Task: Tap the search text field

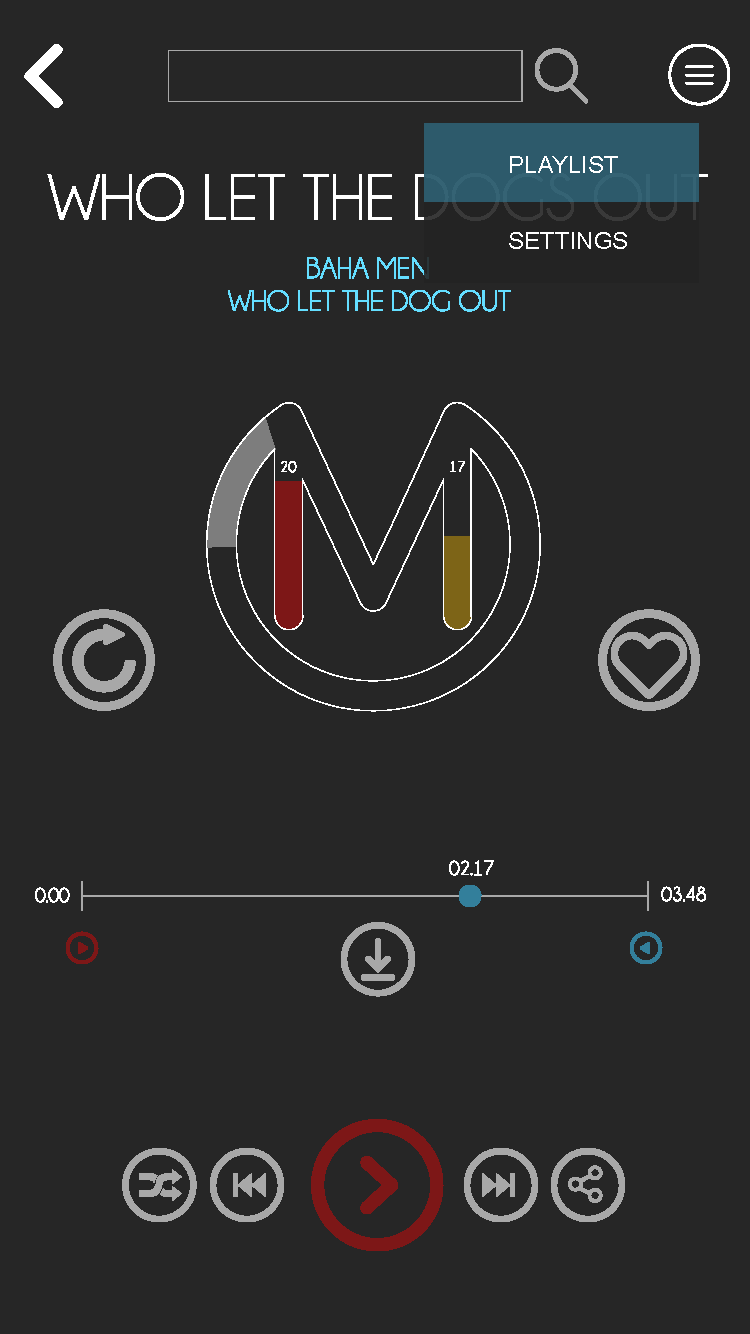Action: [x=345, y=76]
